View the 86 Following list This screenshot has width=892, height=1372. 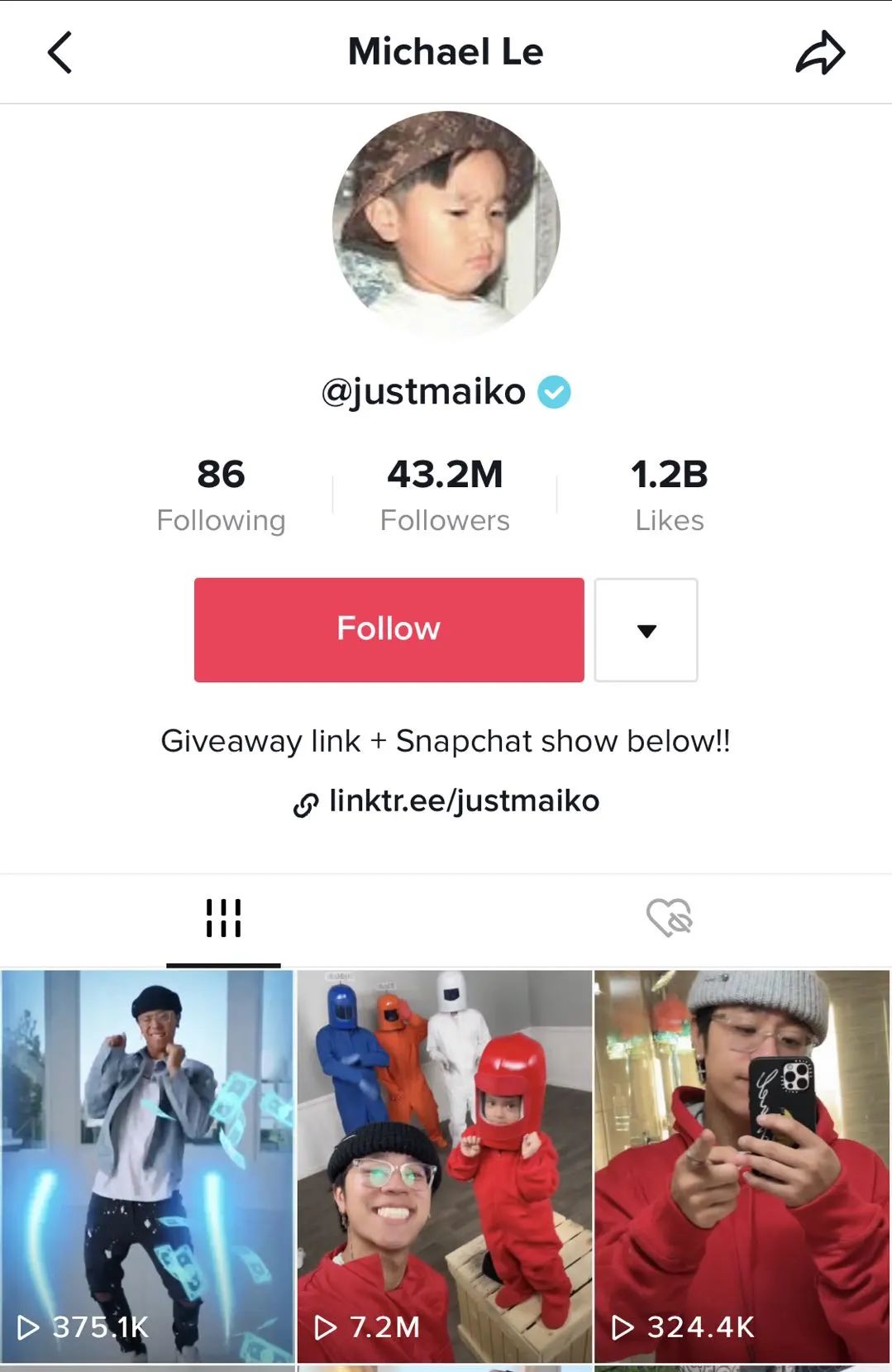click(x=221, y=495)
